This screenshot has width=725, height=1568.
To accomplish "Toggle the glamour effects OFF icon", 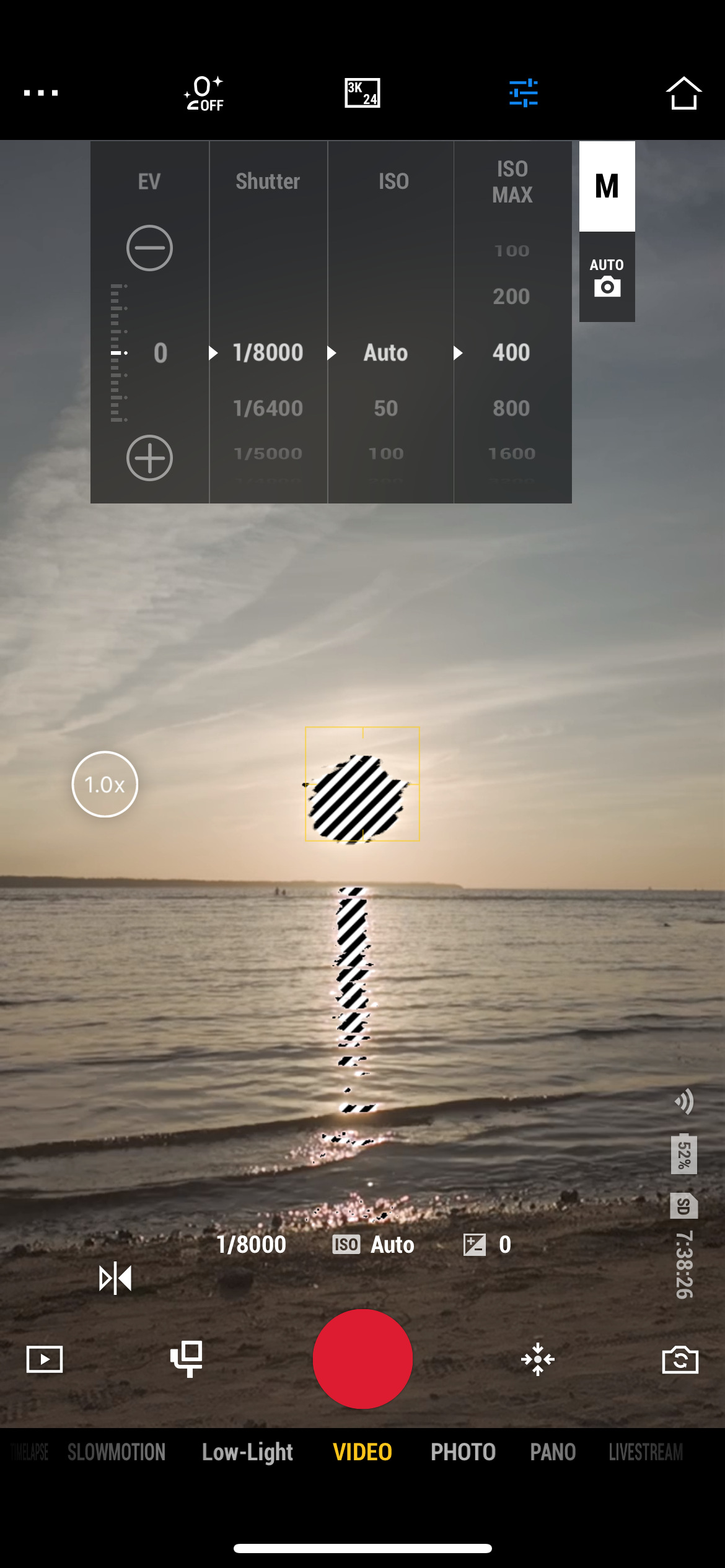I will coord(204,93).
